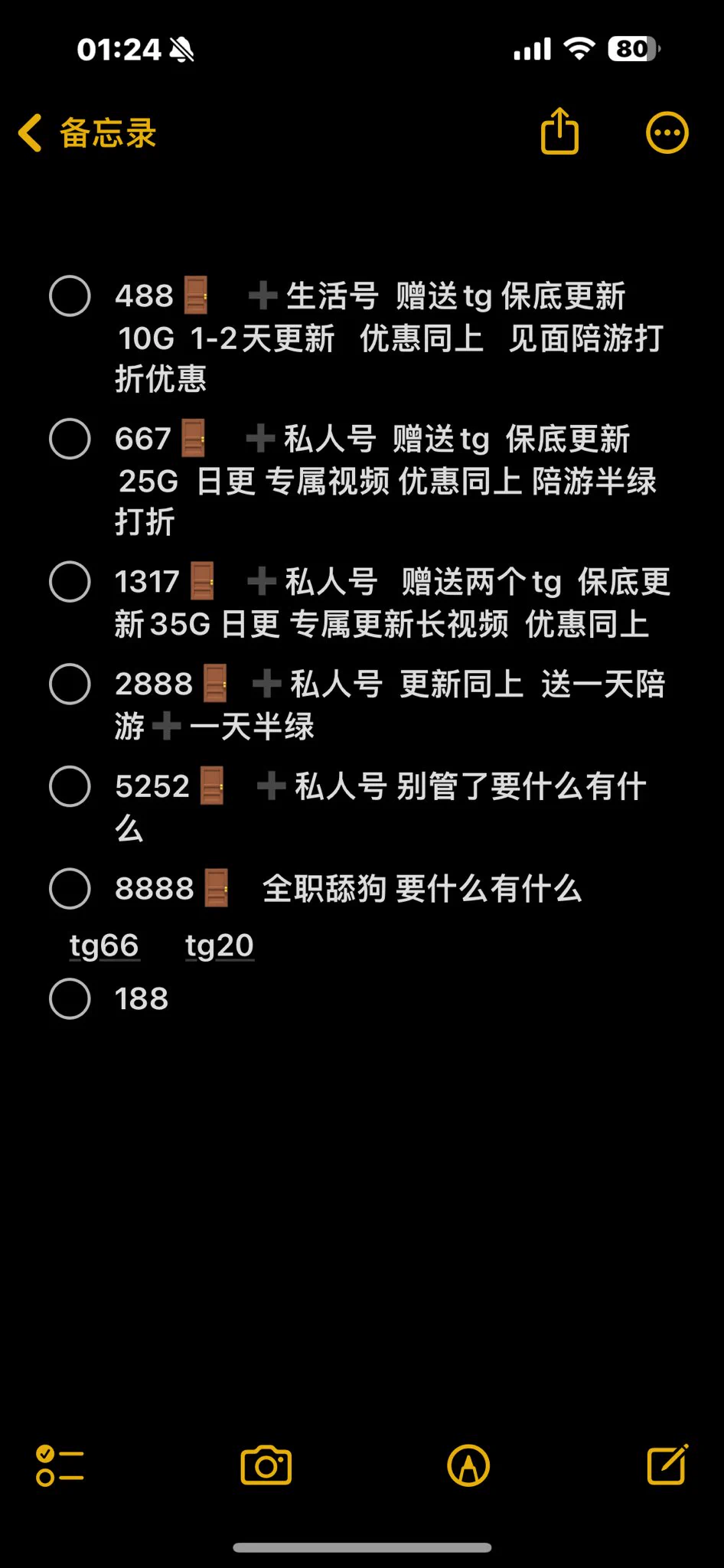Share this note
Viewport: 724px width, 1568px height.
point(559,132)
